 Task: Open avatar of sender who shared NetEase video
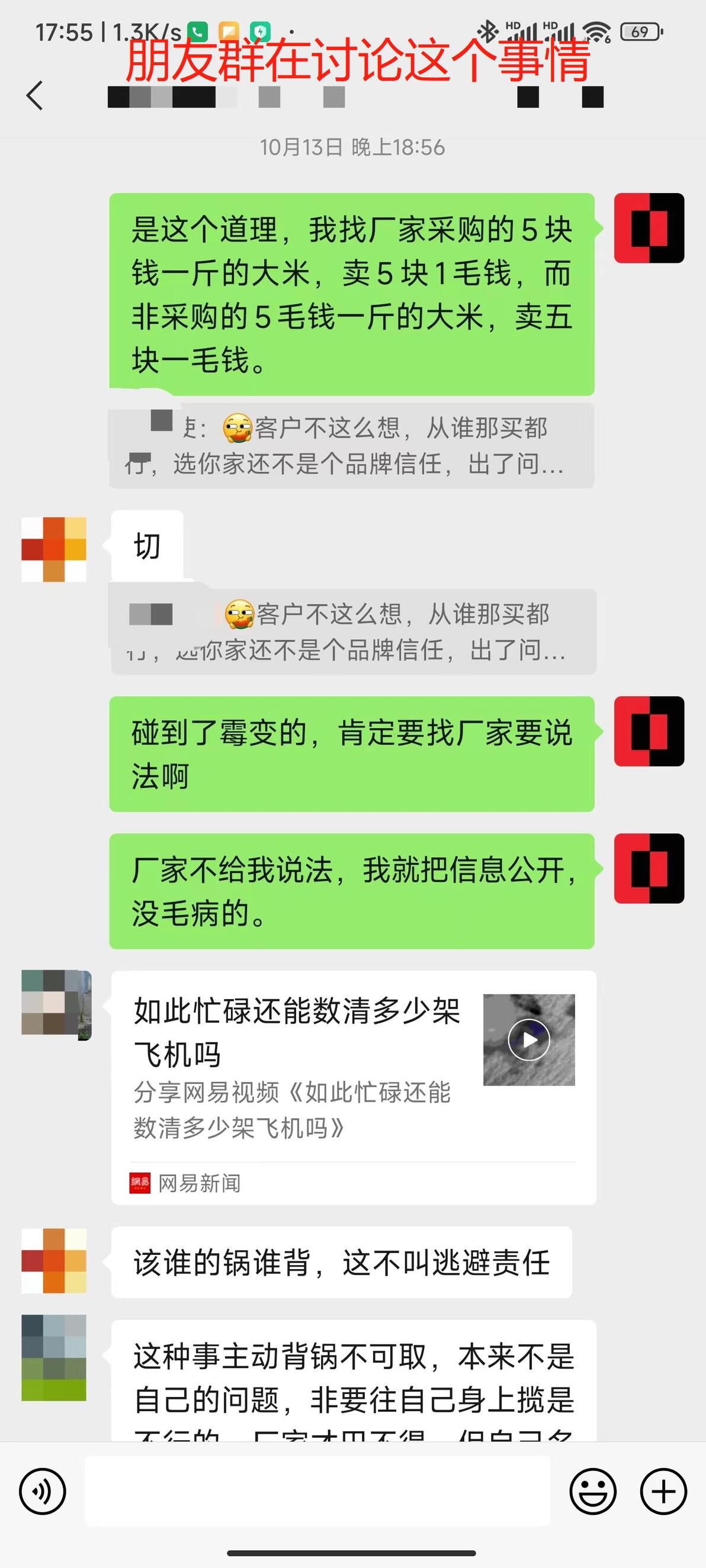coord(56,1005)
